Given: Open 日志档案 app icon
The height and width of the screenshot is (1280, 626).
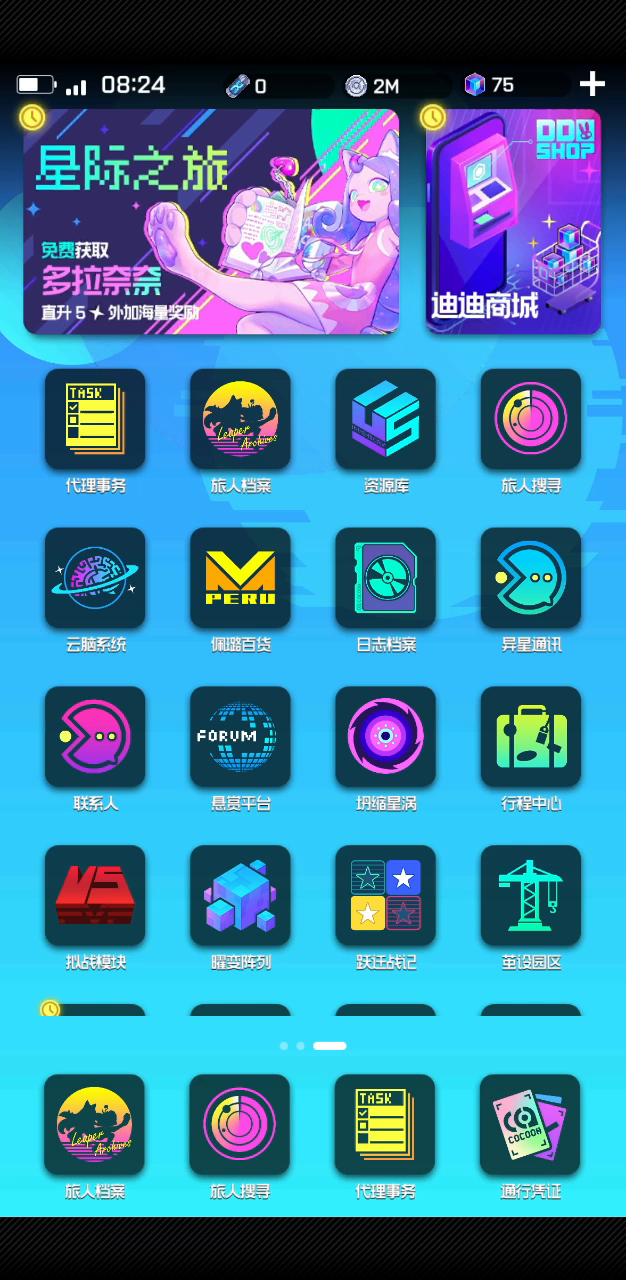Looking at the screenshot, I should click(x=385, y=578).
